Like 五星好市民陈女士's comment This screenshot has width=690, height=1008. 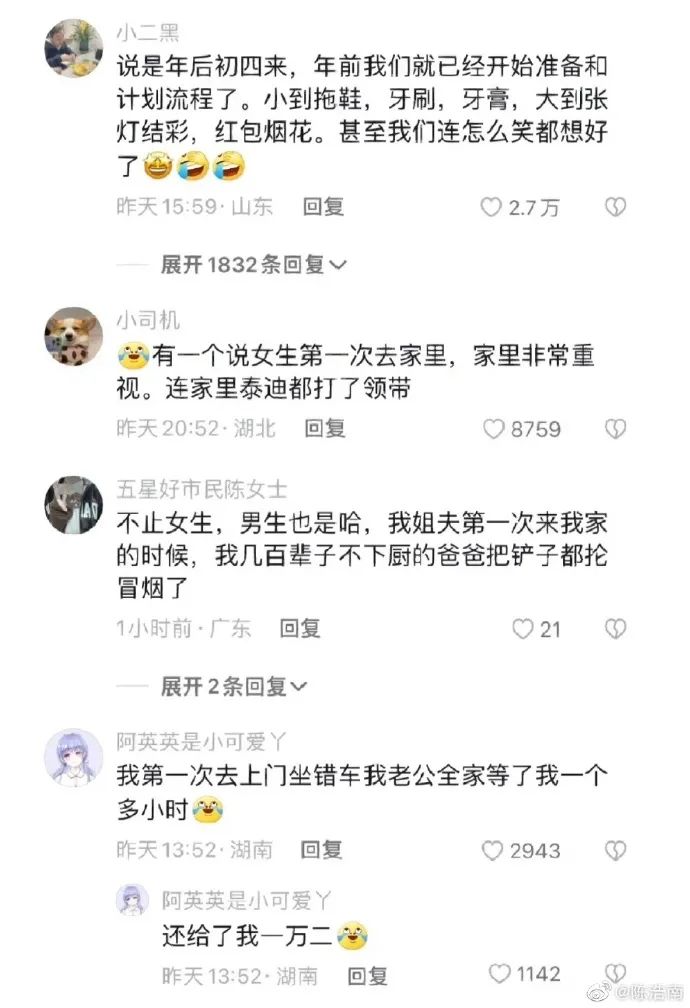pos(522,629)
